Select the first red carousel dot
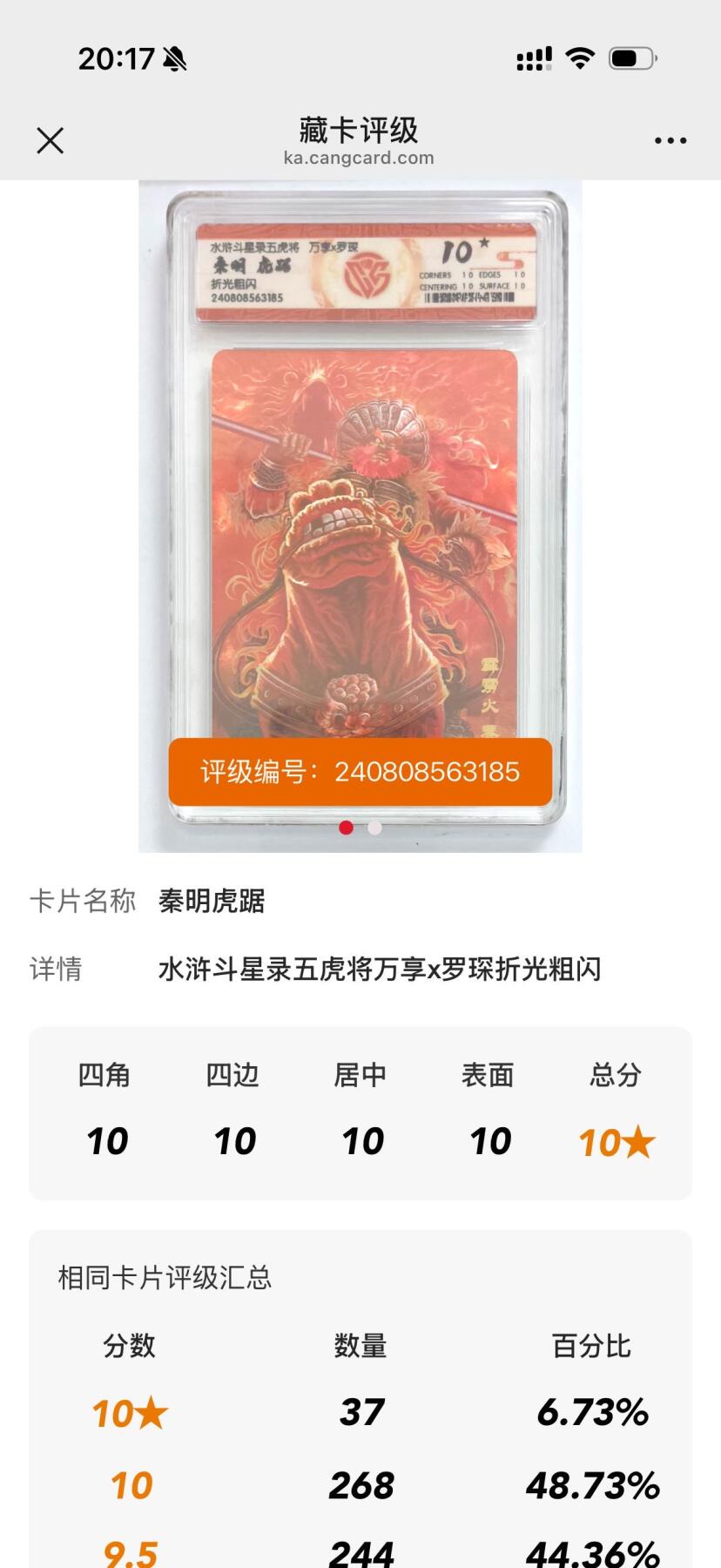This screenshot has width=721, height=1568. click(347, 828)
